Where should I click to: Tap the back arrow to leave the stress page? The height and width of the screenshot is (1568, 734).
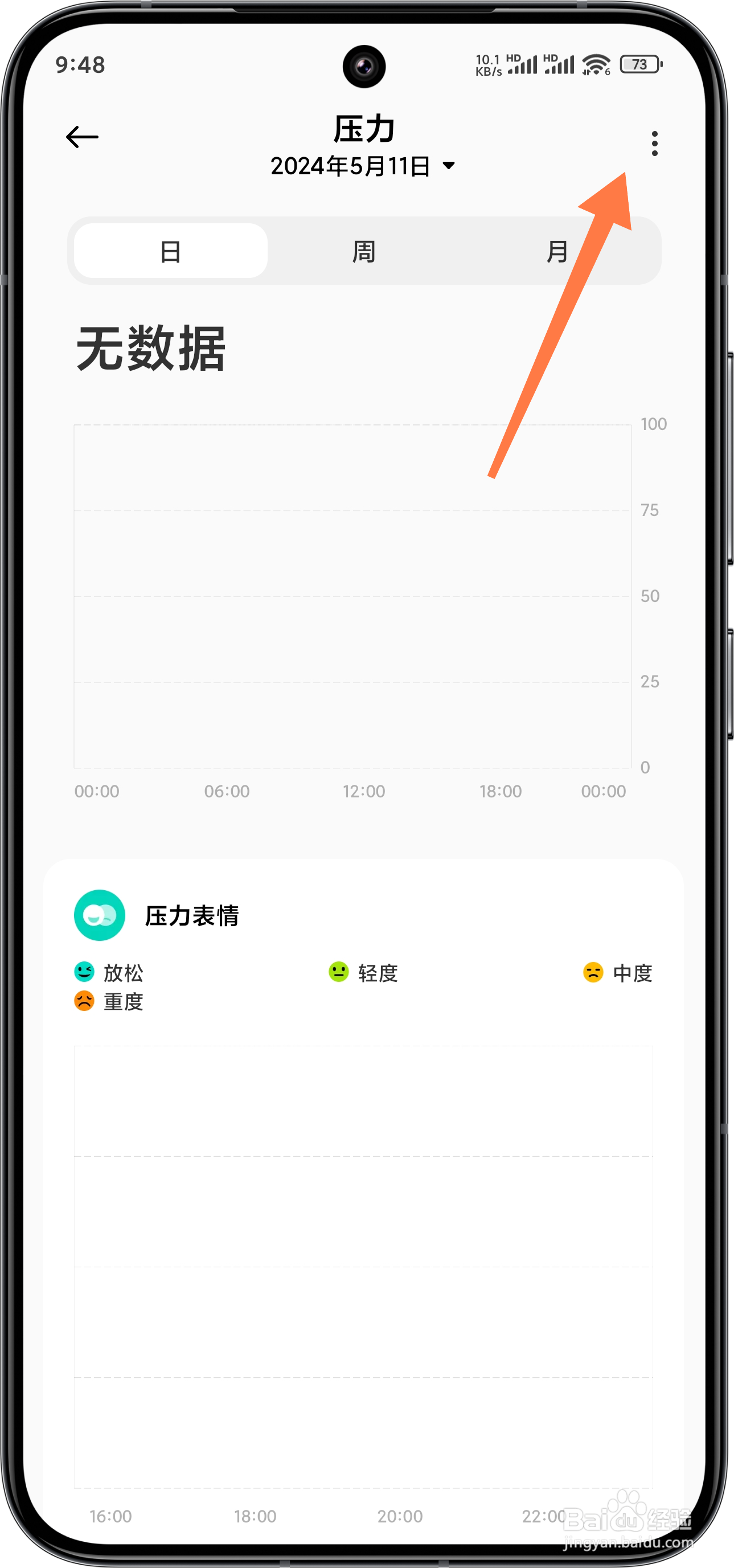pyautogui.click(x=81, y=136)
